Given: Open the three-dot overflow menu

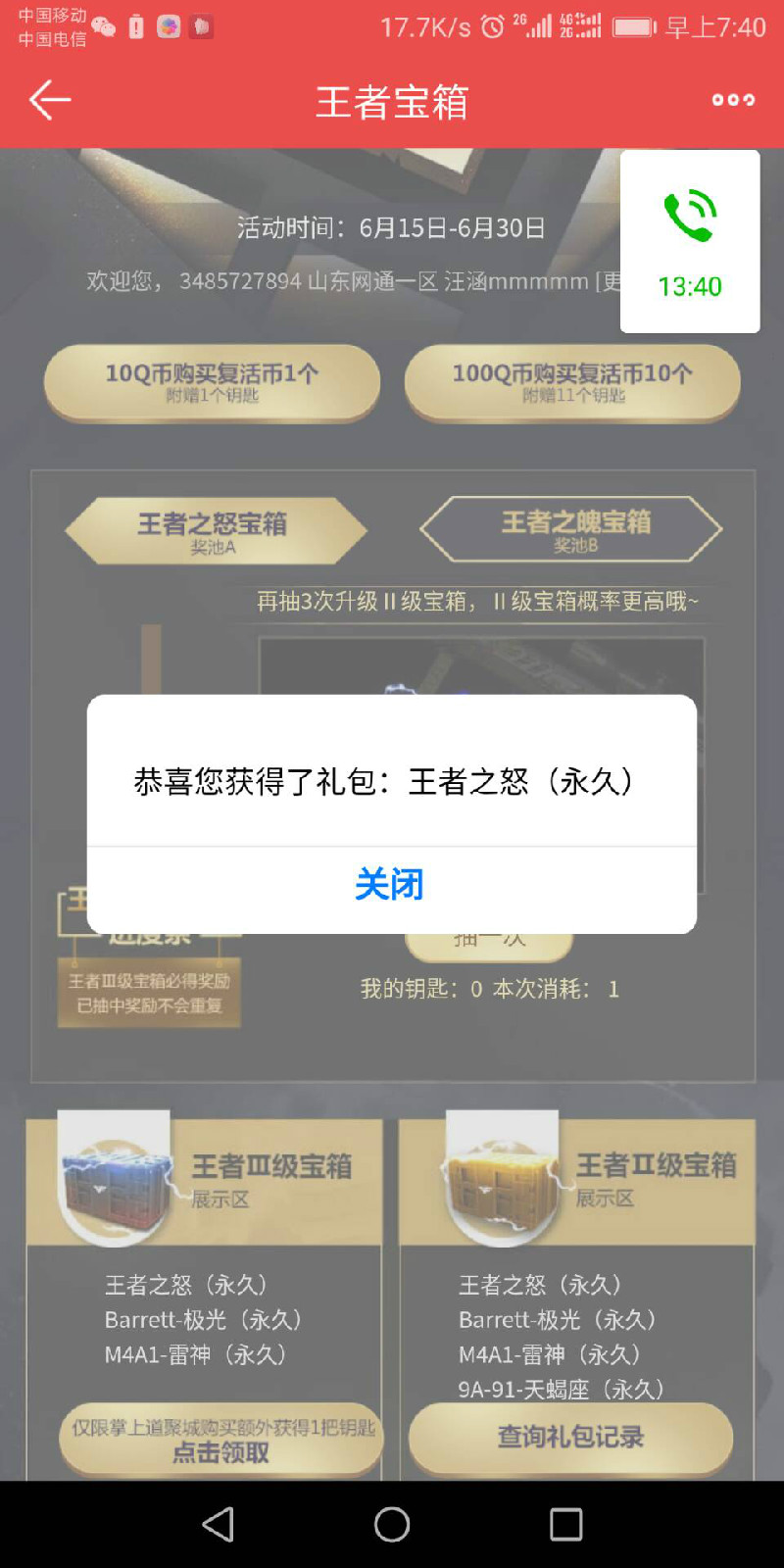Looking at the screenshot, I should coord(733,100).
